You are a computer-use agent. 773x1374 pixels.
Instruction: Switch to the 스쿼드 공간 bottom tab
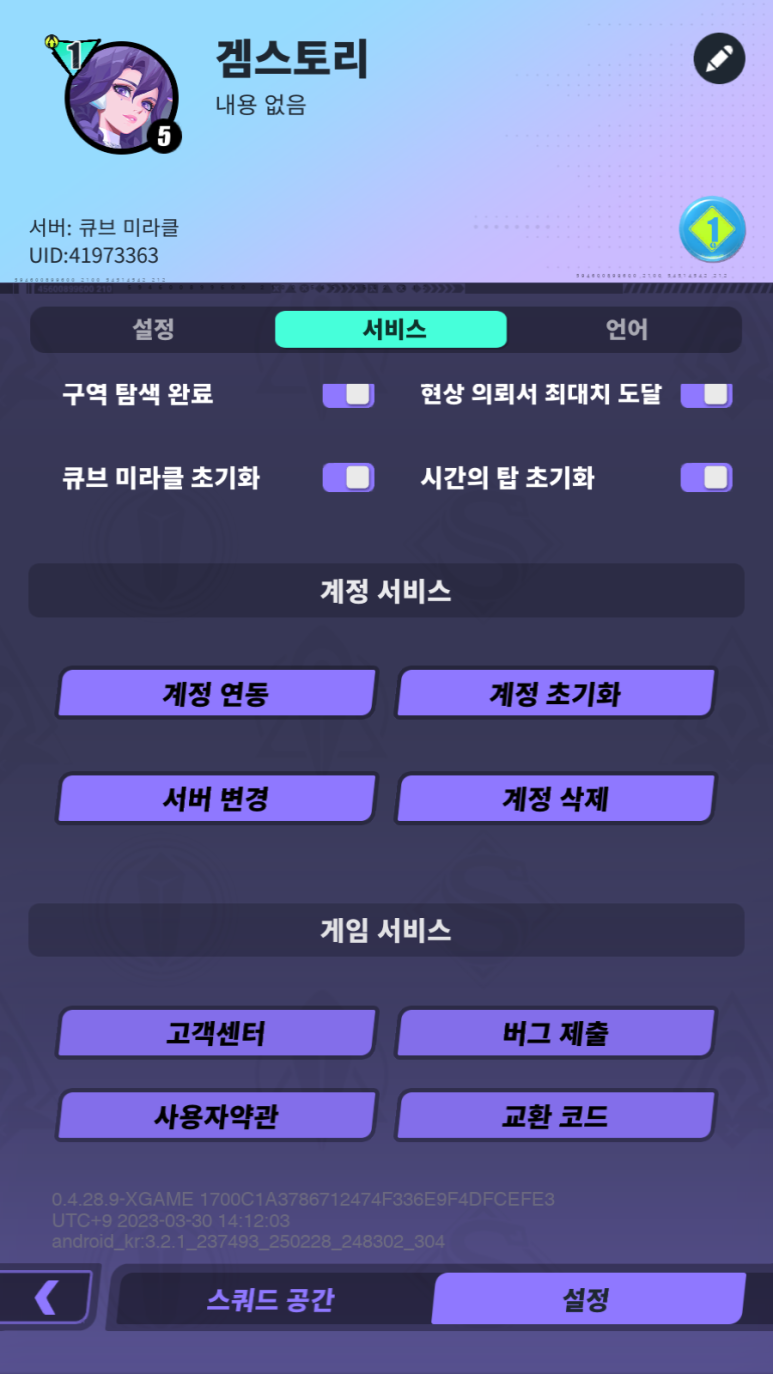(x=271, y=1300)
